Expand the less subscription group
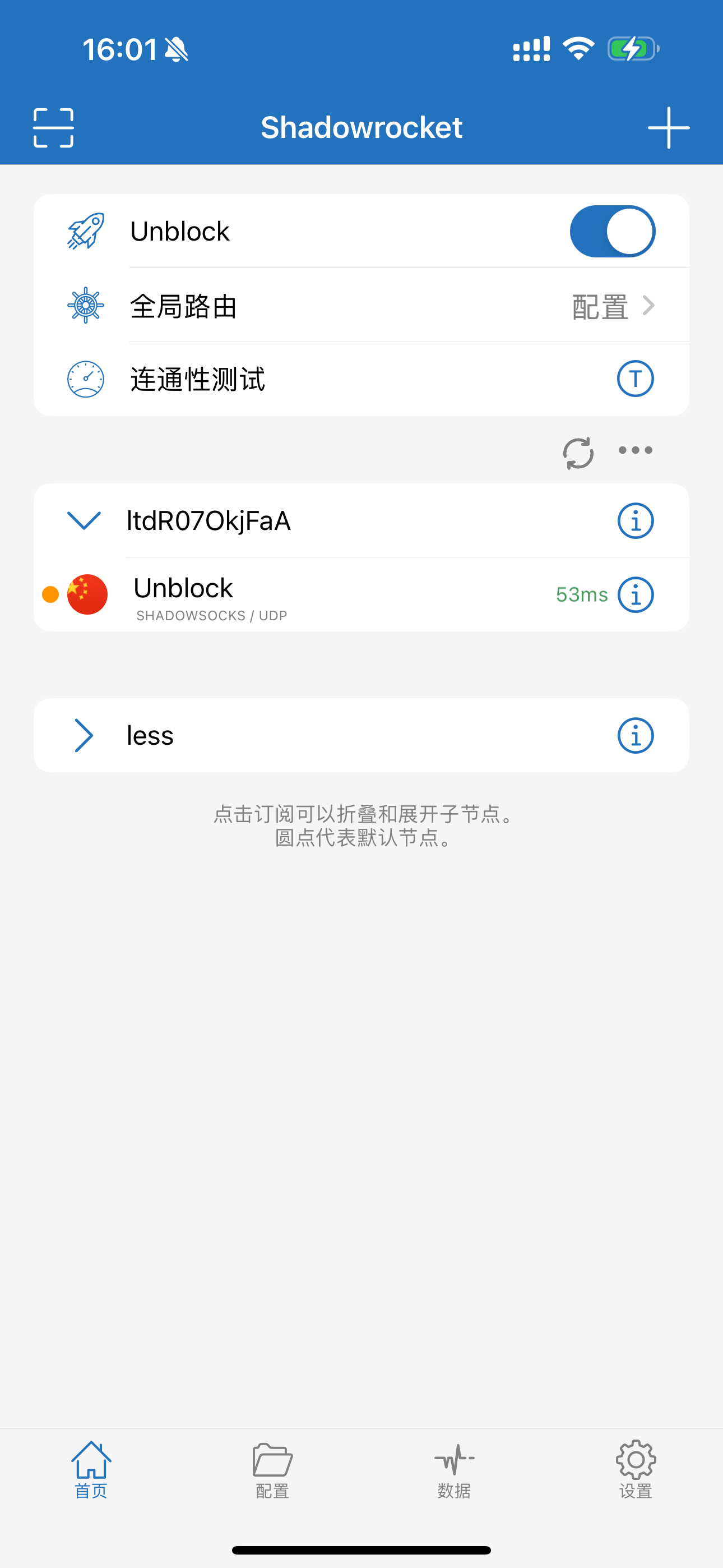Image resolution: width=723 pixels, height=1568 pixels. pos(84,735)
